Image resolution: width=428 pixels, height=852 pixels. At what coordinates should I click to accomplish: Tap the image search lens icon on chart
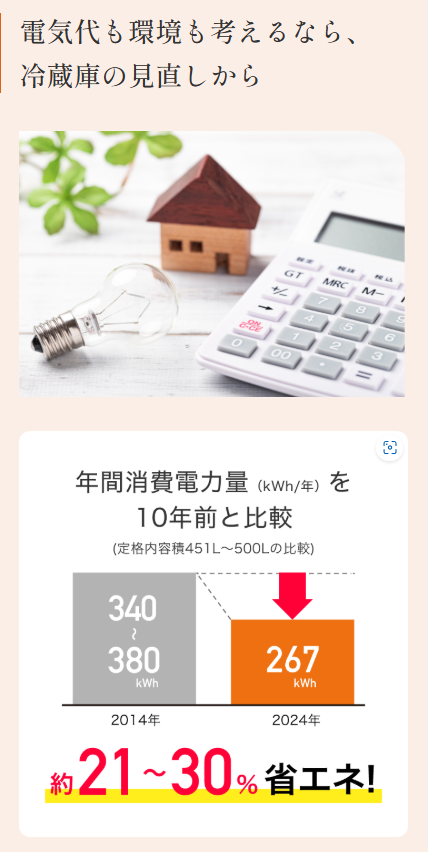click(x=389, y=448)
